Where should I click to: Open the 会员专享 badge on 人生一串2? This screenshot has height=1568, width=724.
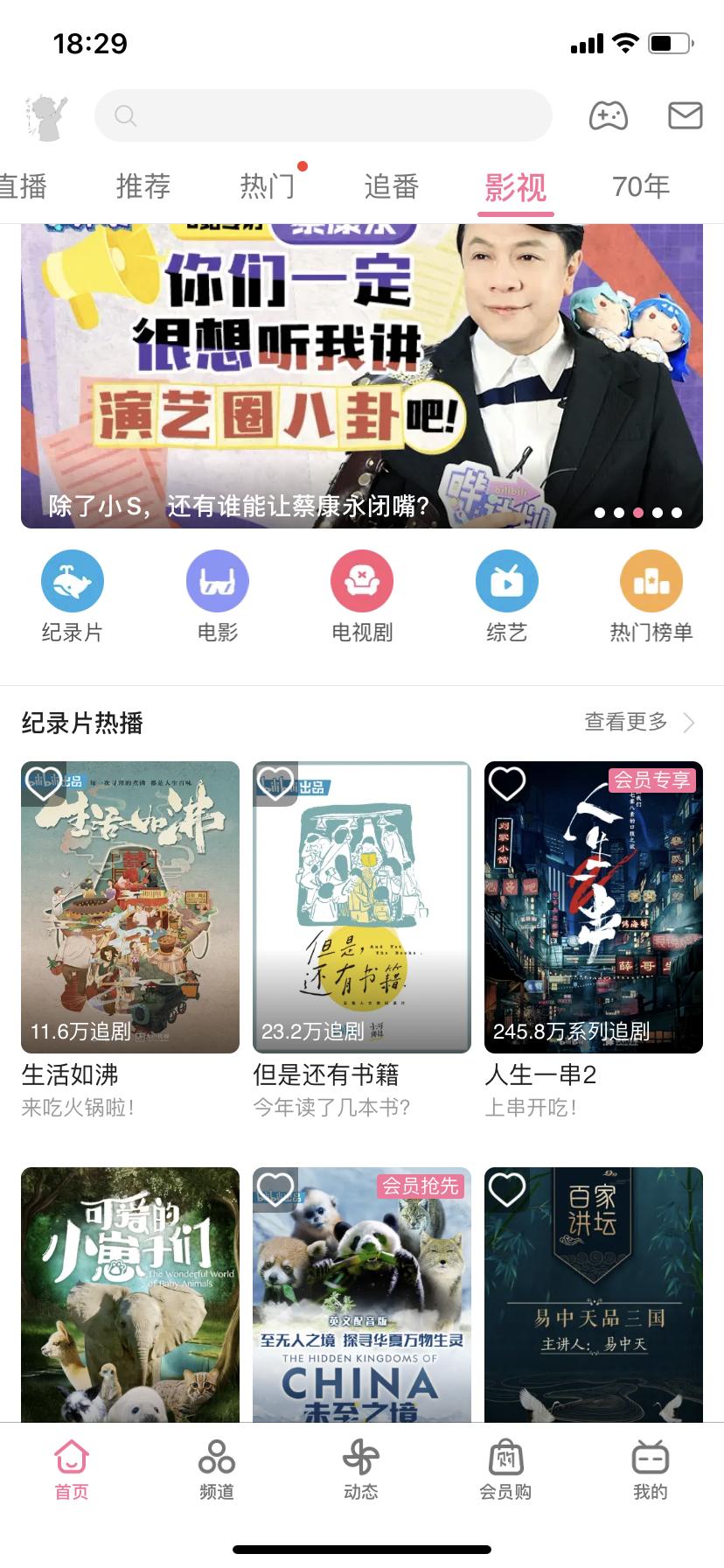coord(651,780)
